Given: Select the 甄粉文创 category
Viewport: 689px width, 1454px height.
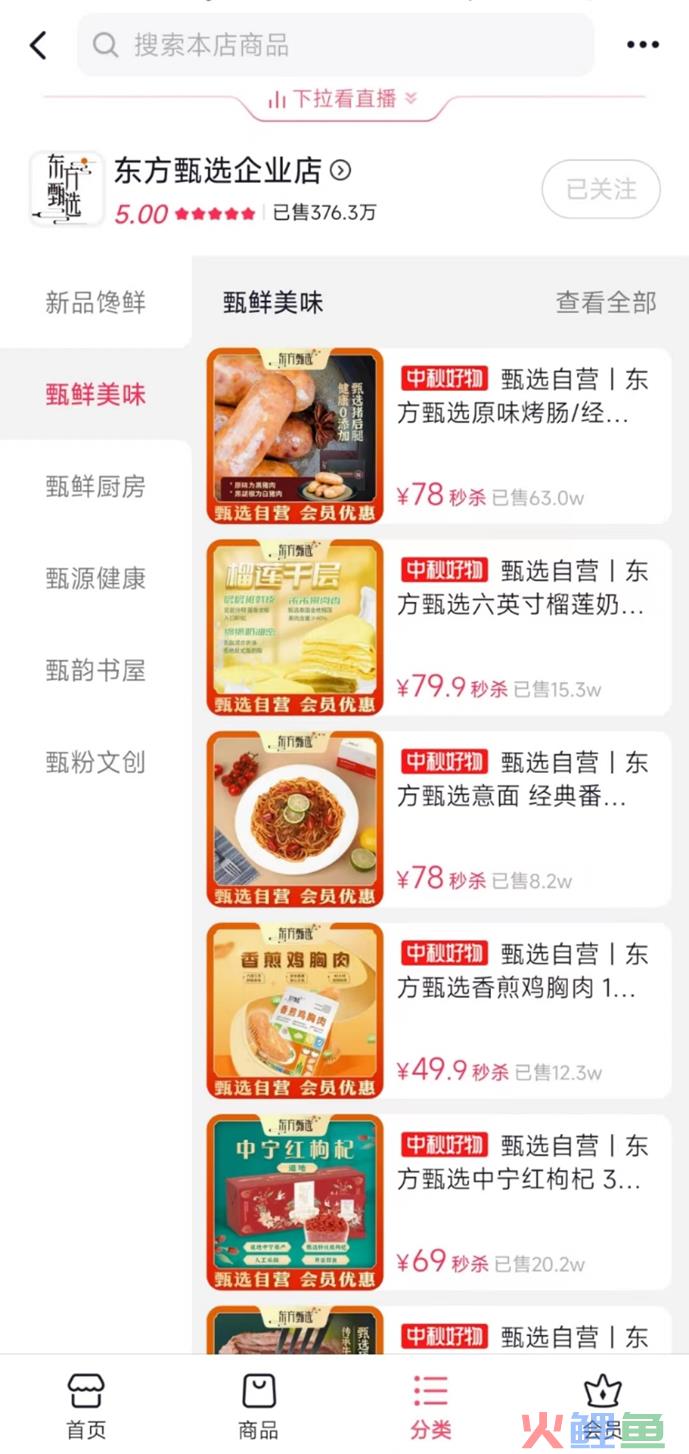Looking at the screenshot, I should click(x=96, y=762).
